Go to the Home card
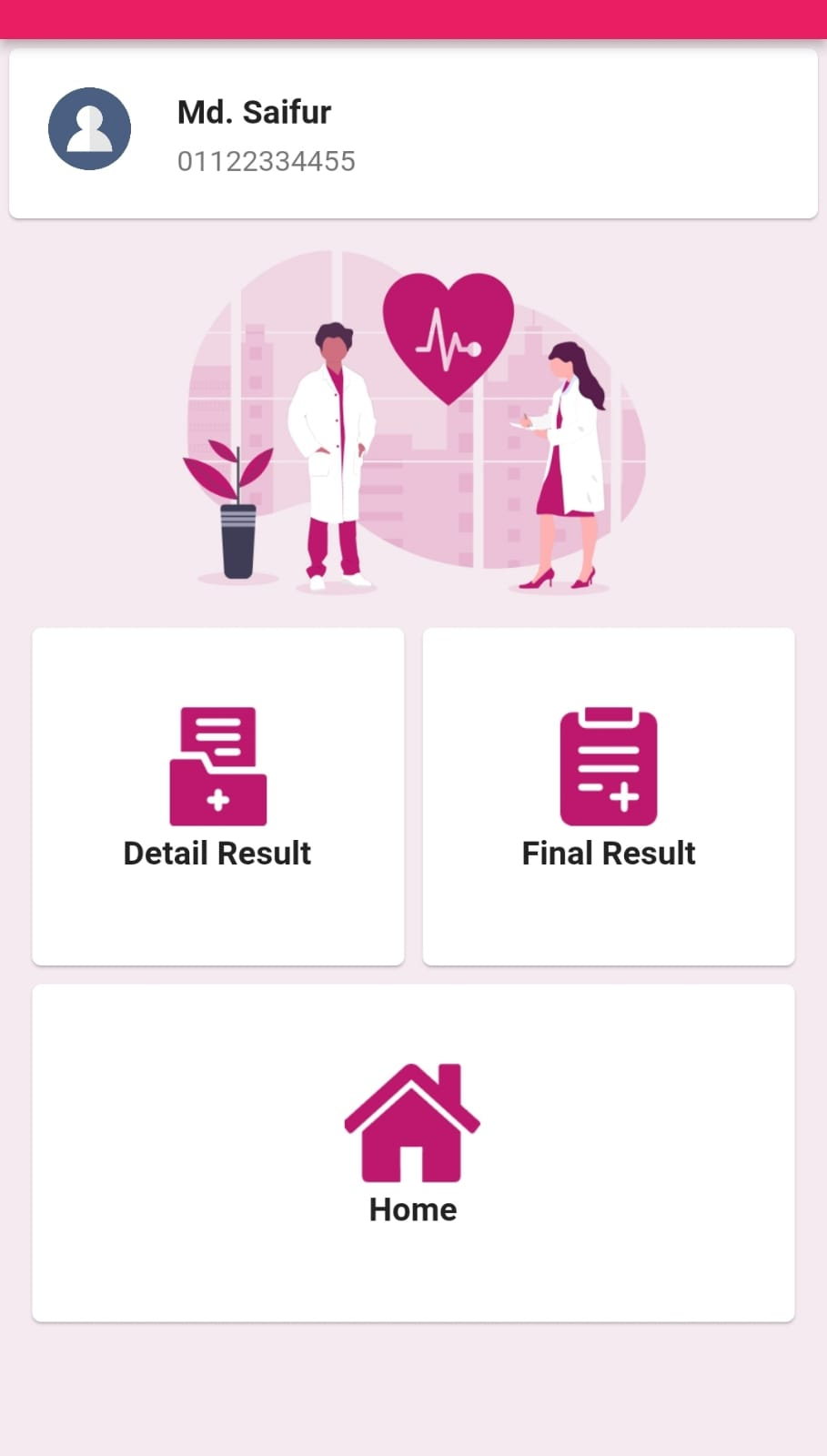The height and width of the screenshot is (1456, 827). 412,1151
